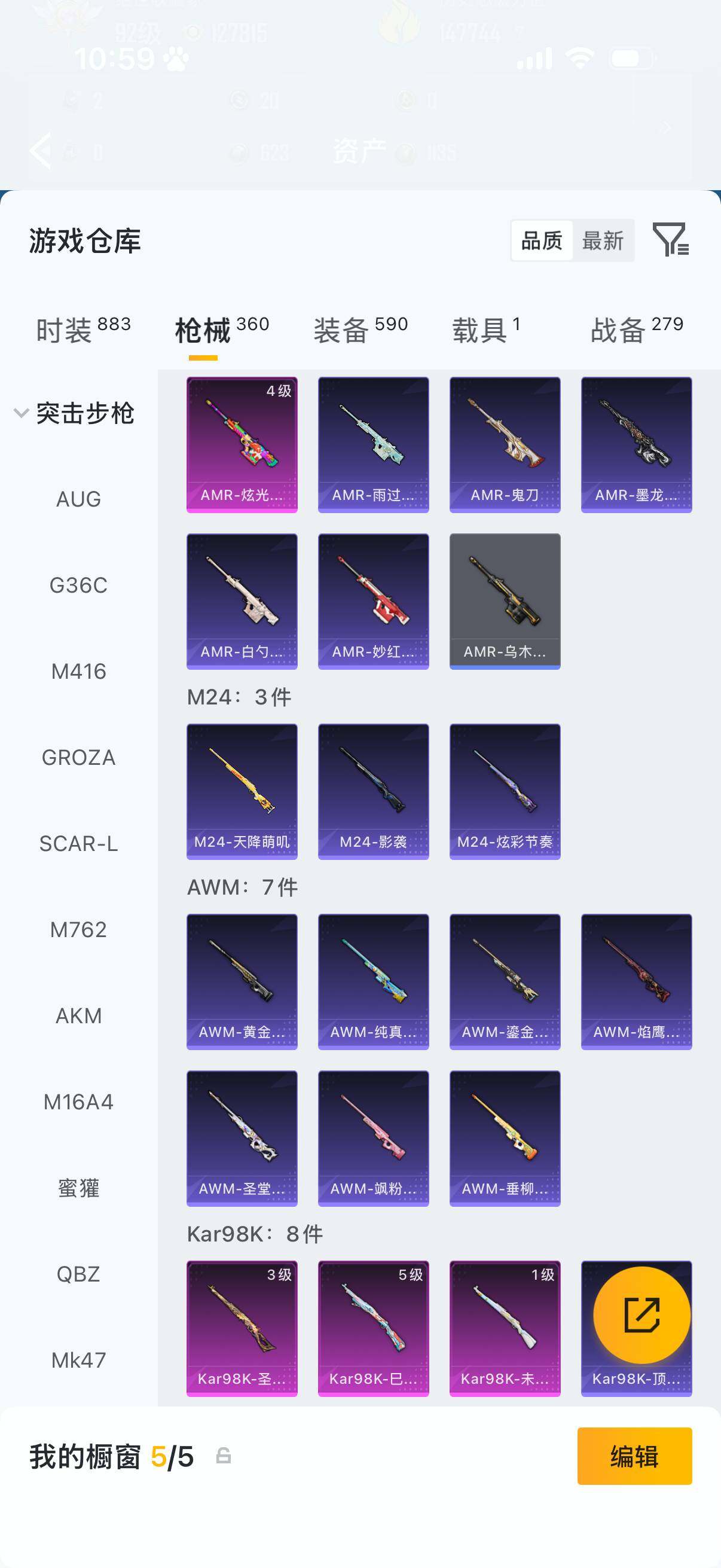The image size is (721, 1568).
Task: Select AUG in the weapon list
Action: [x=78, y=499]
